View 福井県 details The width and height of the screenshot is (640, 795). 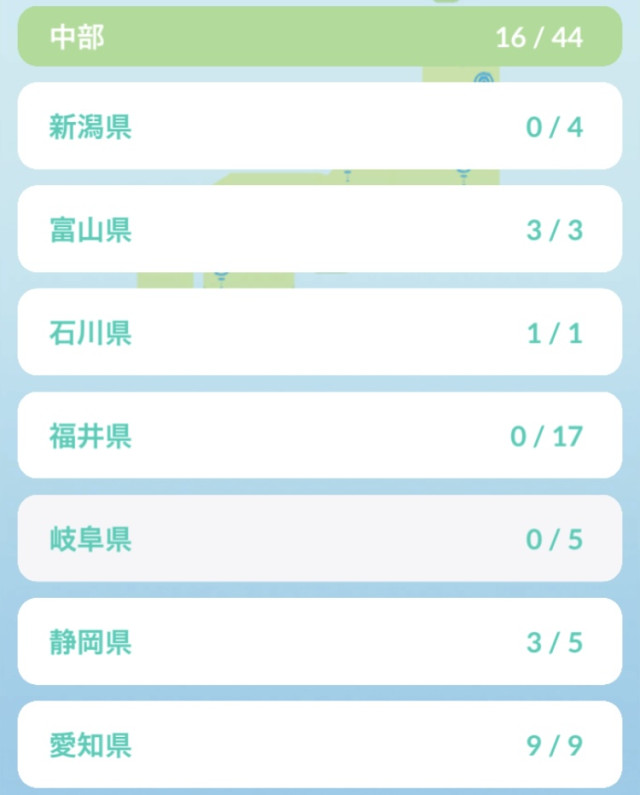click(x=320, y=435)
